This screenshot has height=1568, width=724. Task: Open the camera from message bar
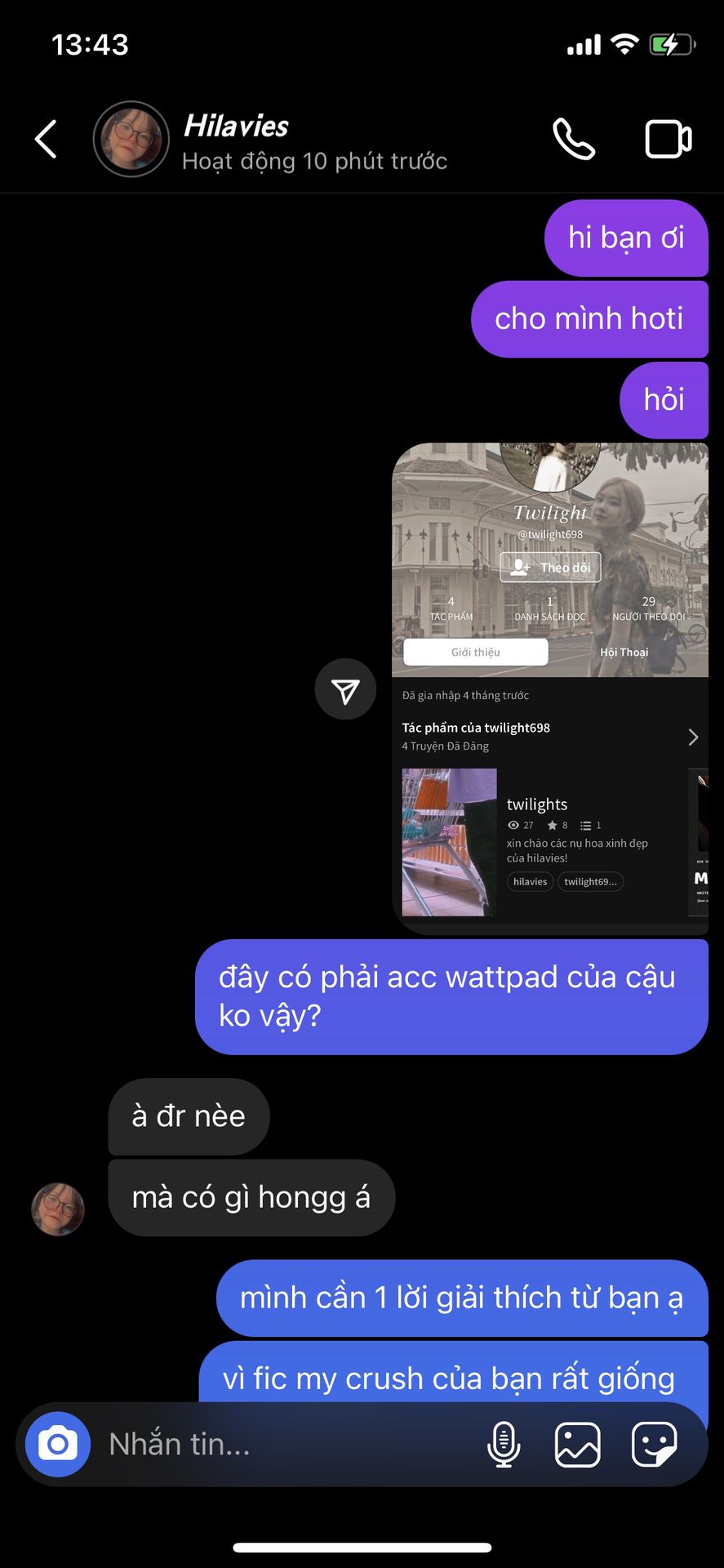[x=58, y=1444]
